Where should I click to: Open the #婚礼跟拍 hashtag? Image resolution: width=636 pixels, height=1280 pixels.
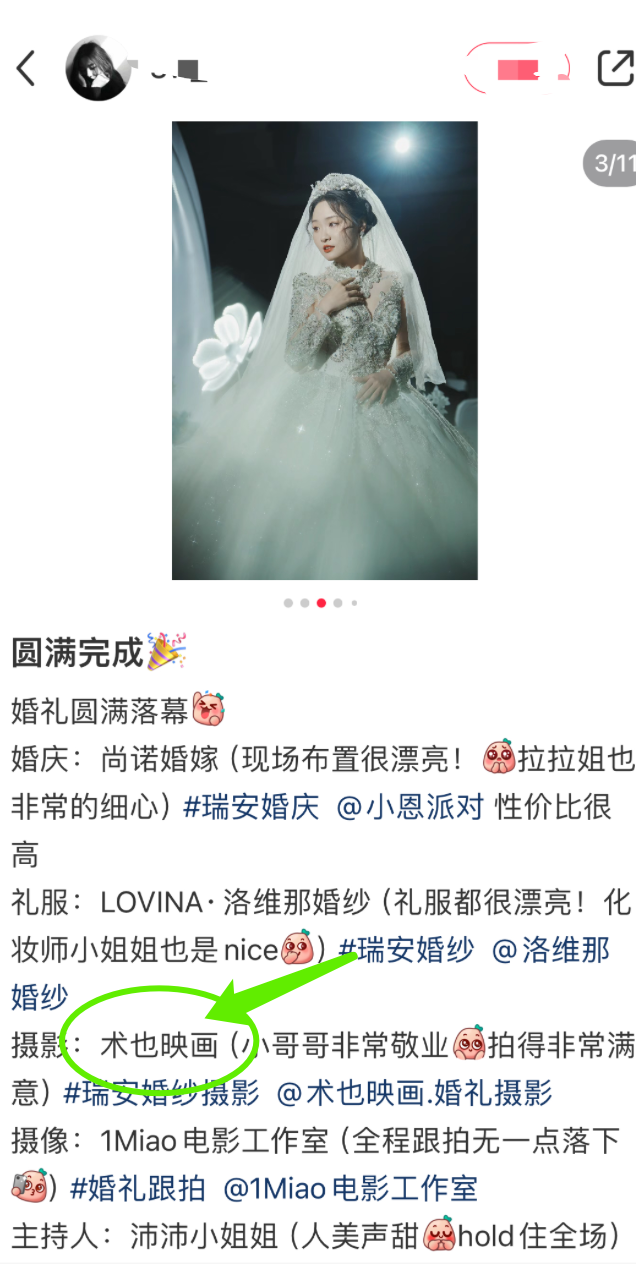coord(137,1188)
